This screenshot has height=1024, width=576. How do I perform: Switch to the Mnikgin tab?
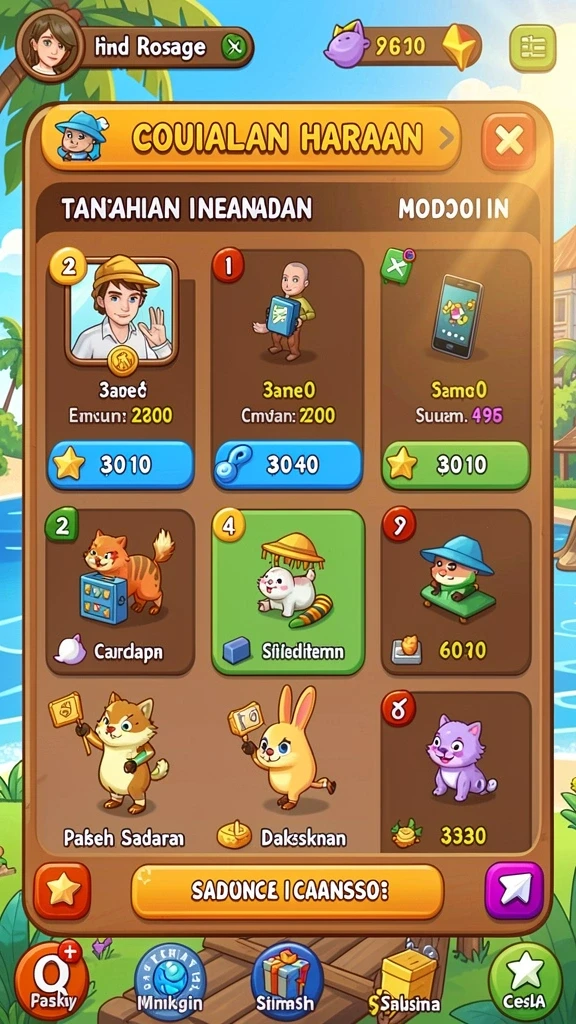[x=170, y=981]
